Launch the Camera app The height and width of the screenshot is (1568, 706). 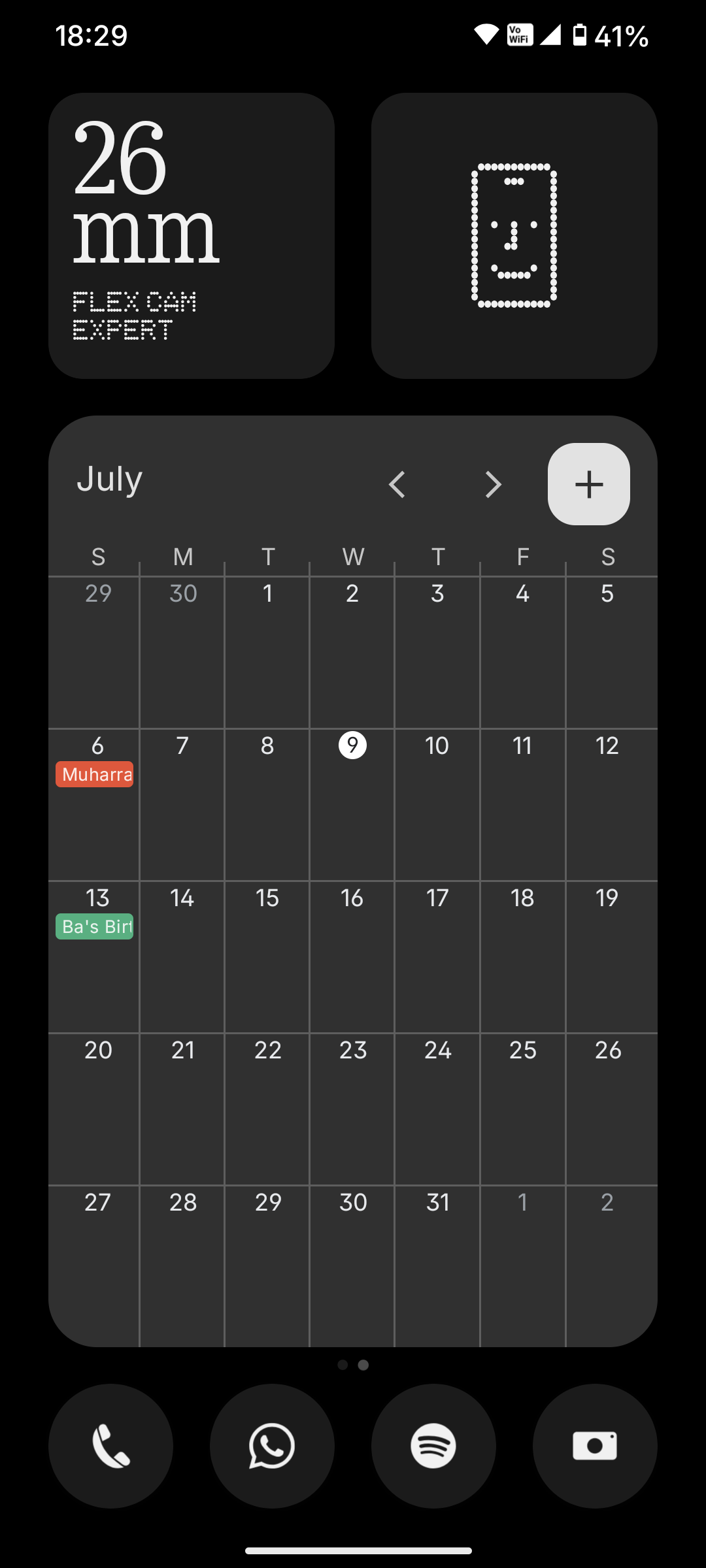click(x=595, y=1446)
